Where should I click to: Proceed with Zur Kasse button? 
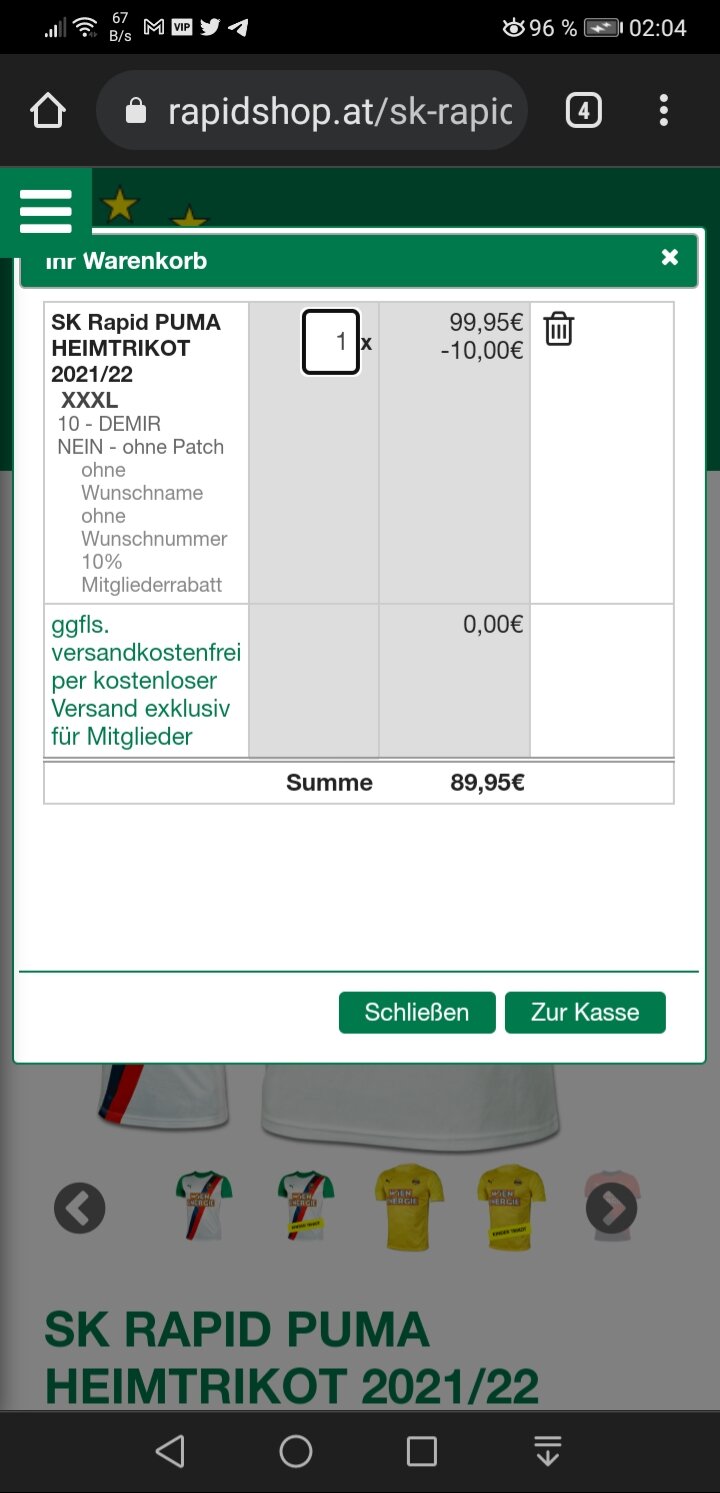[585, 1012]
